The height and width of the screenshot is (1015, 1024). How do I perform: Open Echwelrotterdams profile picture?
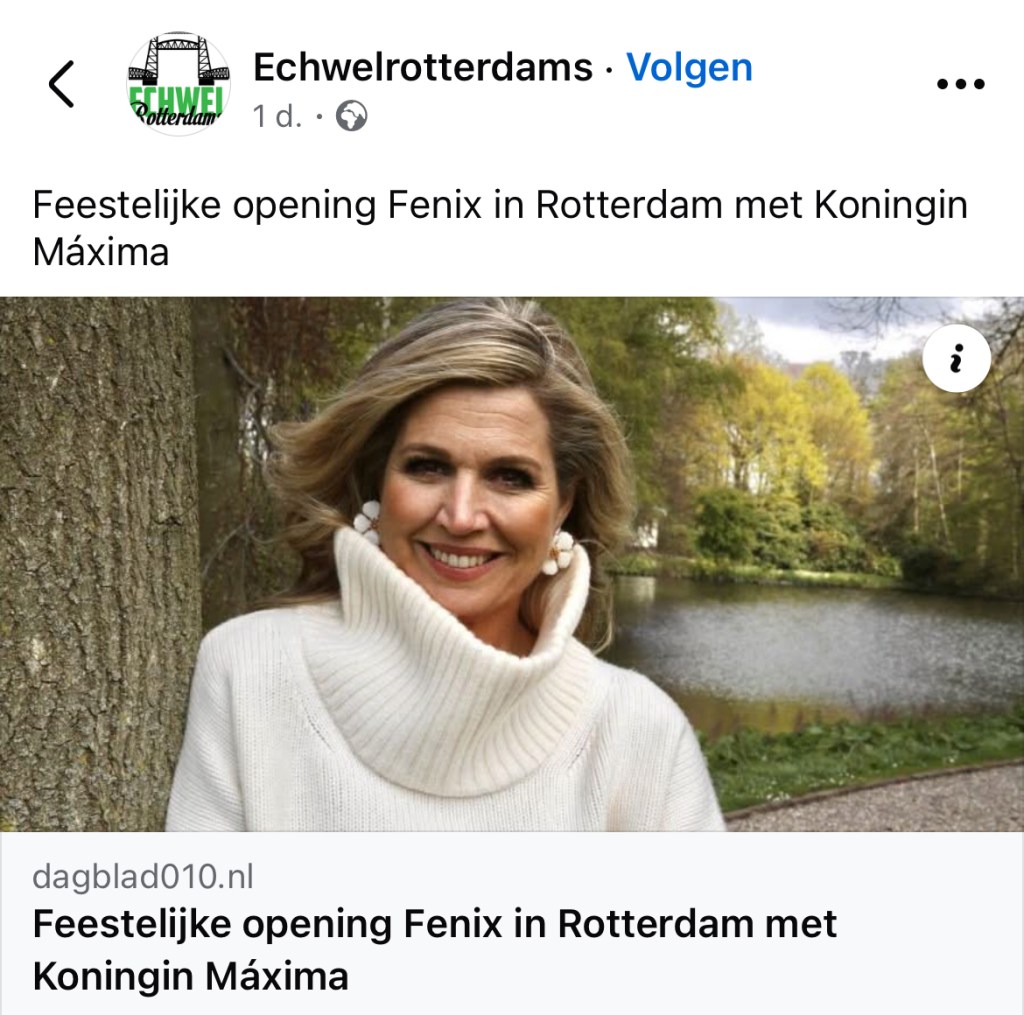tap(179, 85)
